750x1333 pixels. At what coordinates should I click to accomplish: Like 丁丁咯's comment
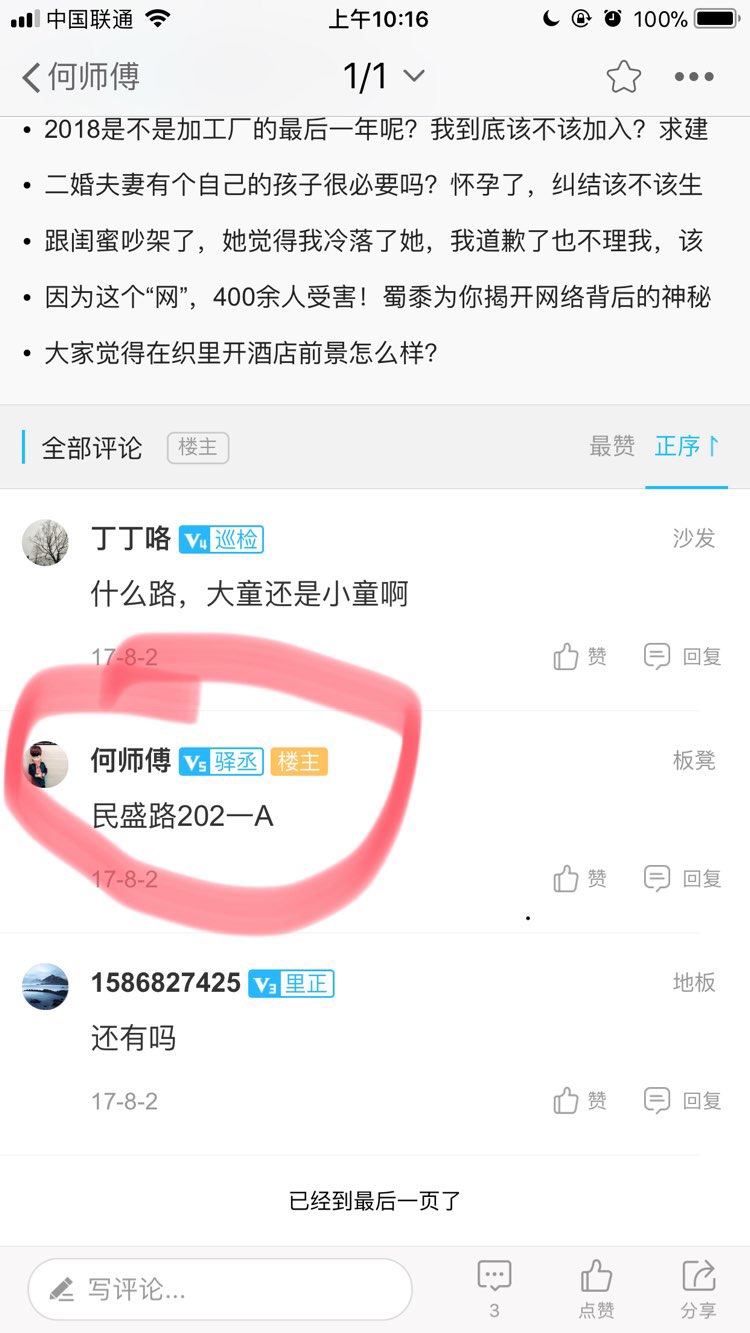click(580, 657)
